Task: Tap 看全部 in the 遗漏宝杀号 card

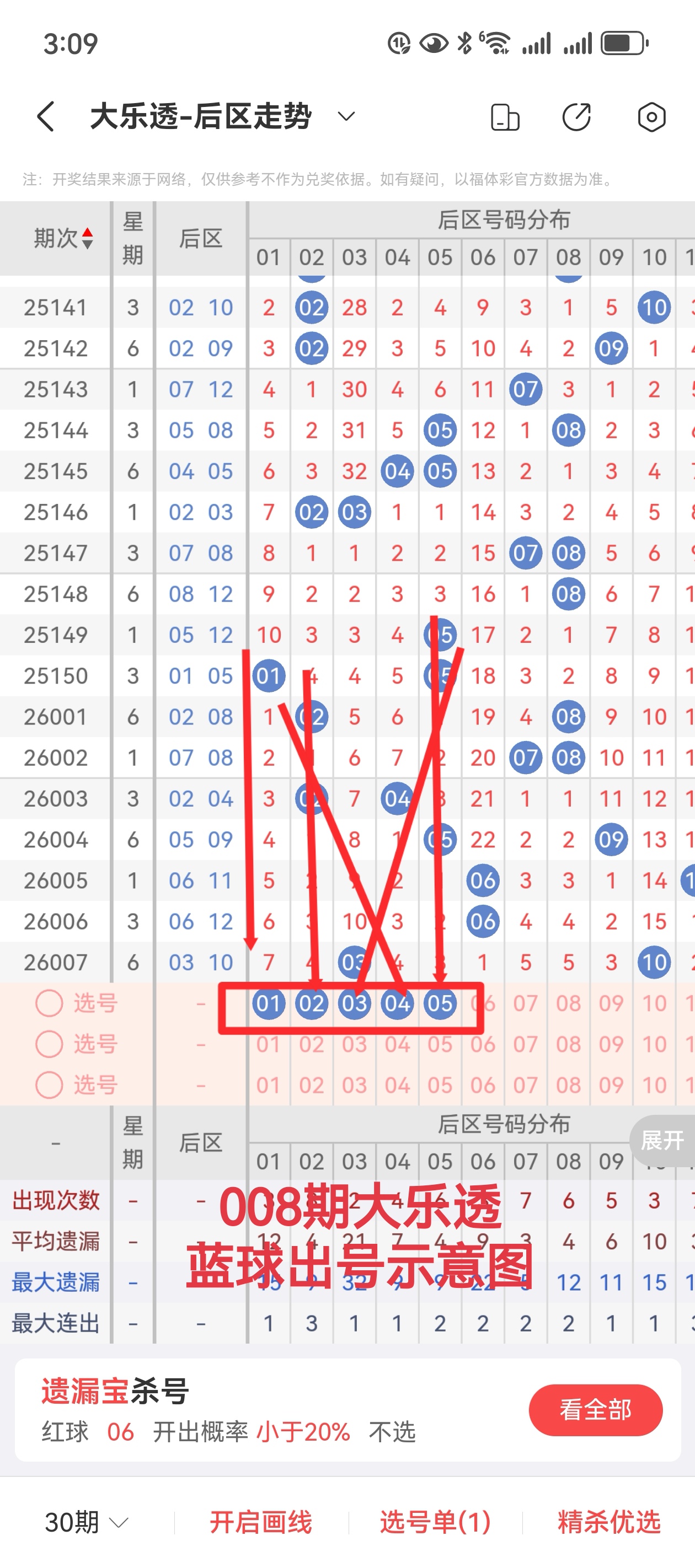Action: click(595, 1410)
